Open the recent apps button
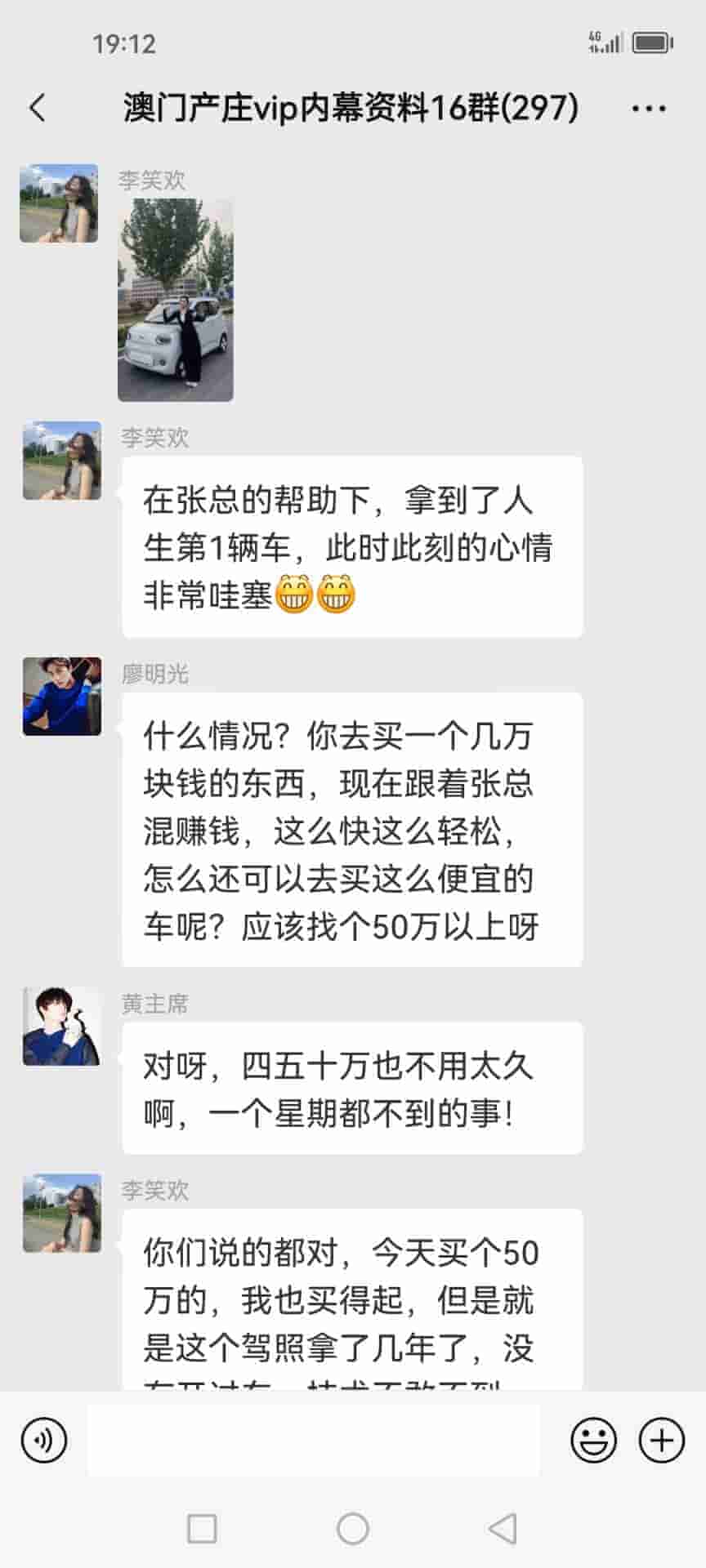This screenshot has width=706, height=1568. [x=202, y=1528]
